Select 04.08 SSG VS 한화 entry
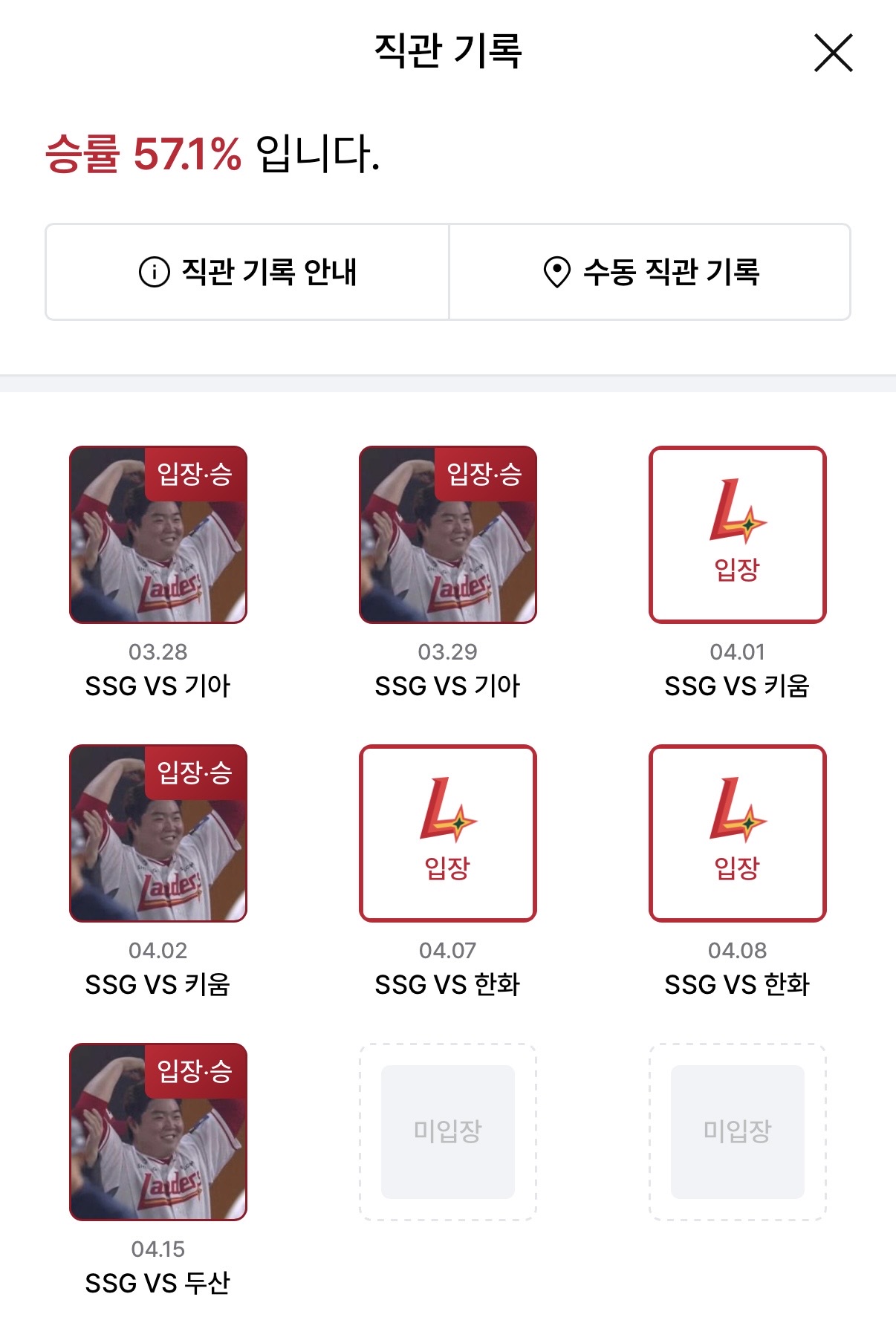 pos(737,833)
